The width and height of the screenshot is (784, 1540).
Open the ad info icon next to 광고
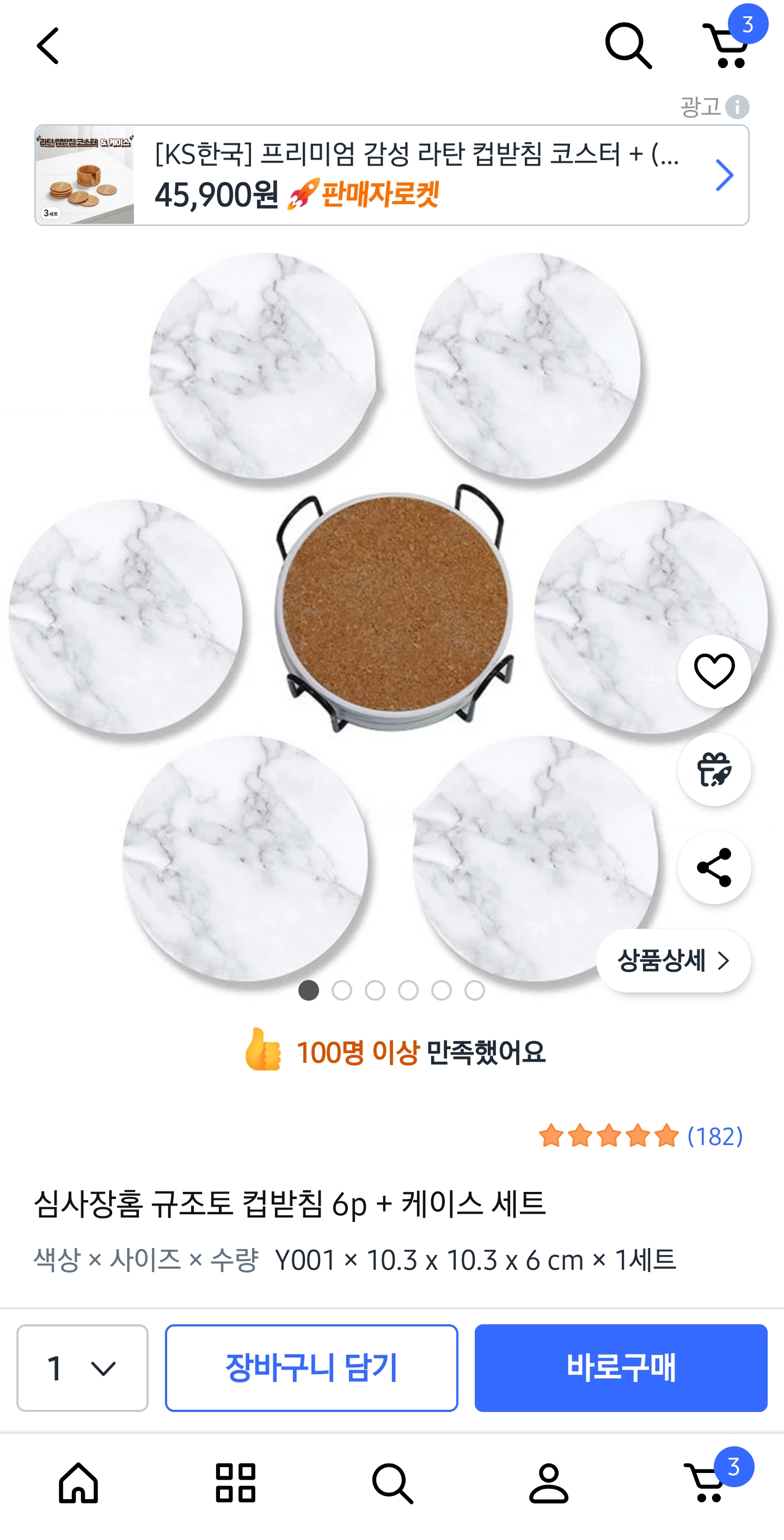click(737, 108)
